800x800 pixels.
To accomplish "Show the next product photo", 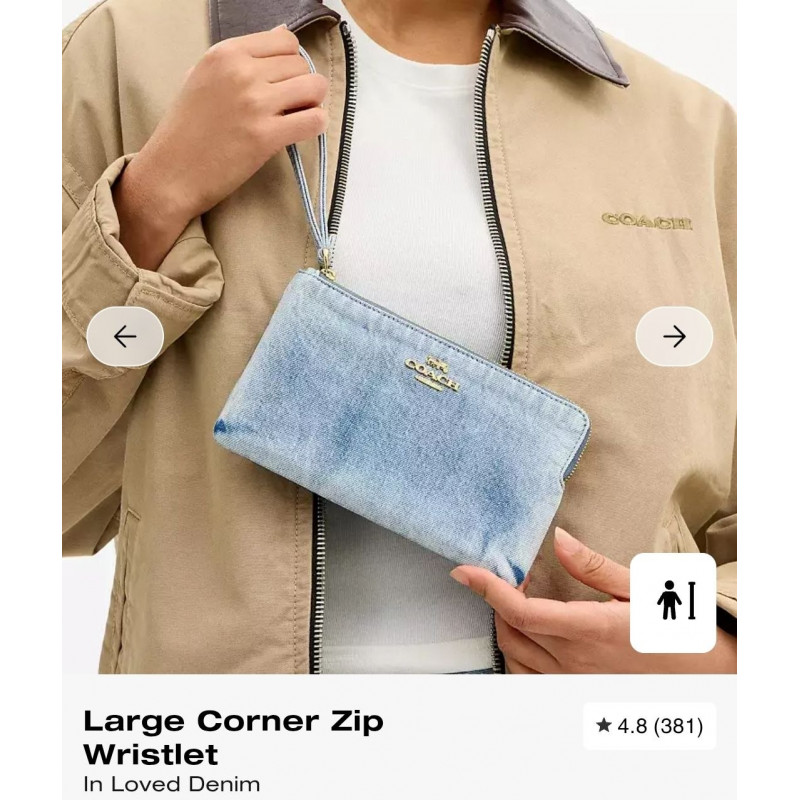I will pyautogui.click(x=674, y=337).
